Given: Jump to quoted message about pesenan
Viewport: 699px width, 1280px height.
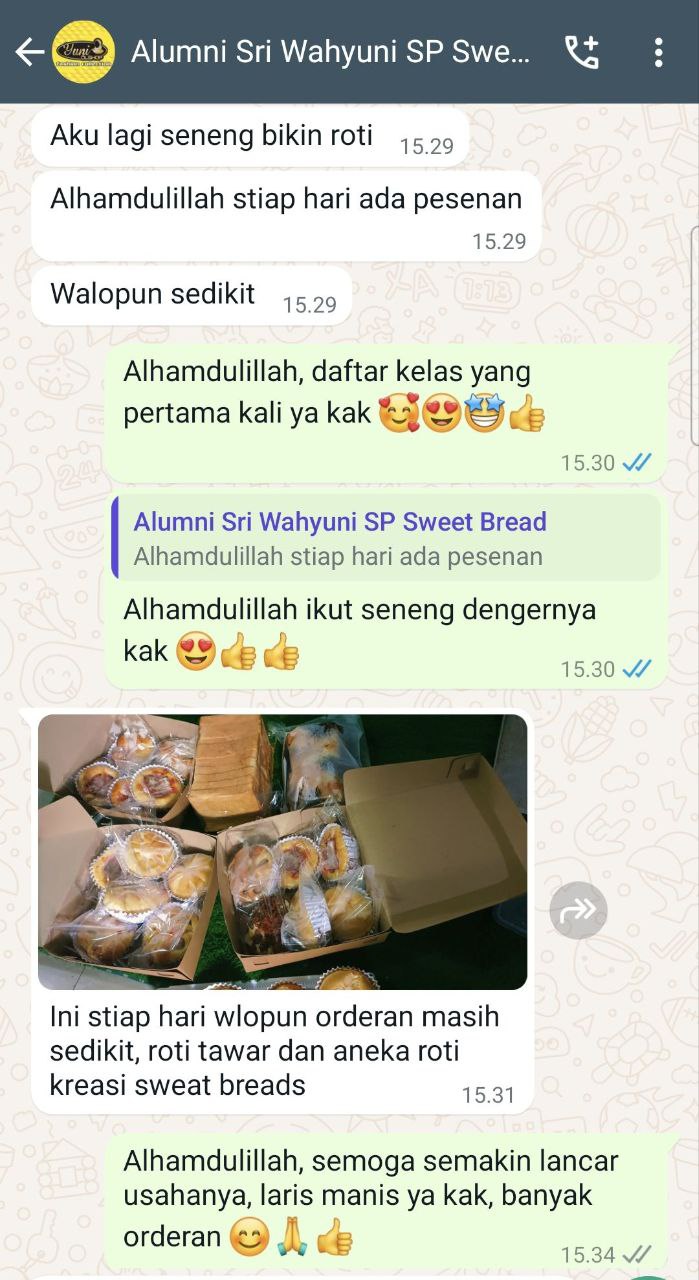Looking at the screenshot, I should [x=385, y=538].
